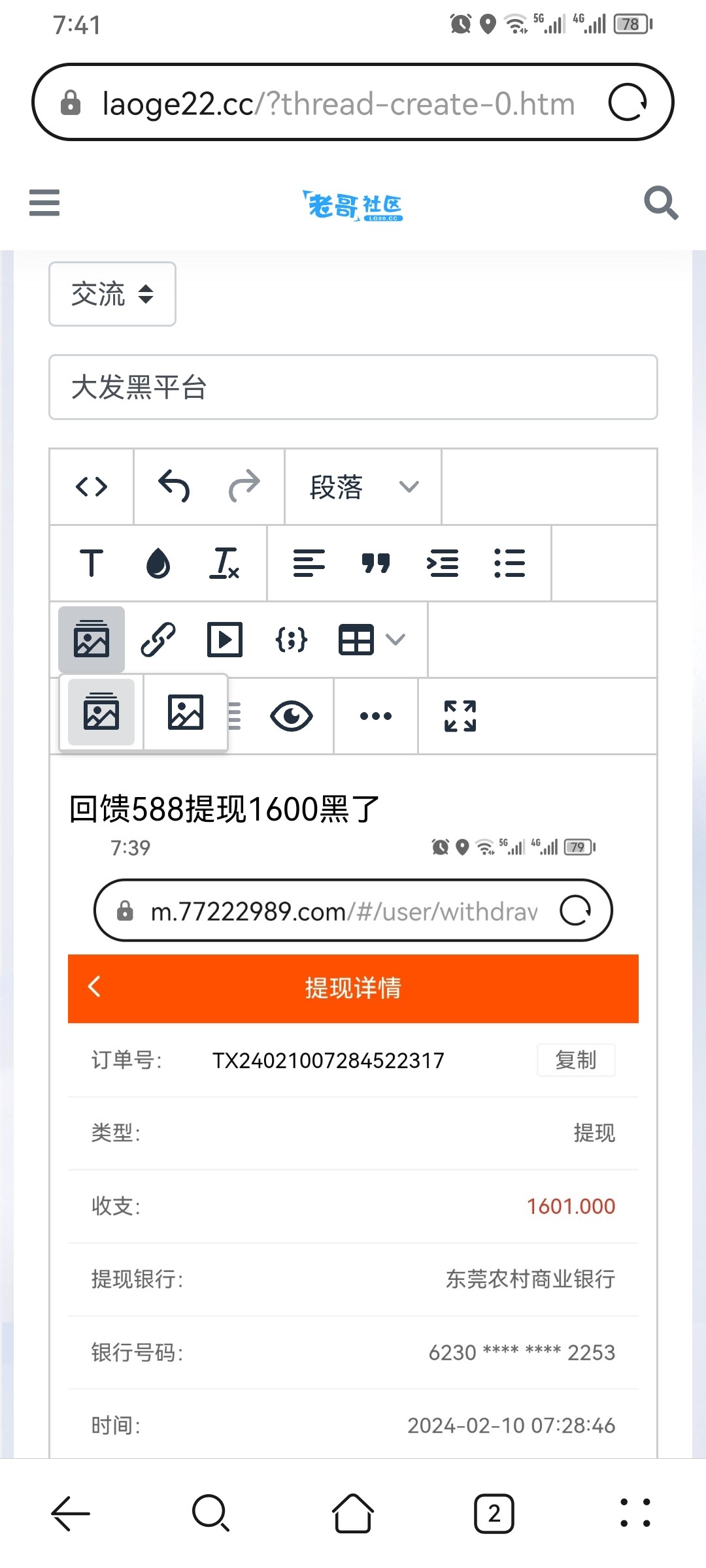Reload the page from address bar

click(x=628, y=103)
